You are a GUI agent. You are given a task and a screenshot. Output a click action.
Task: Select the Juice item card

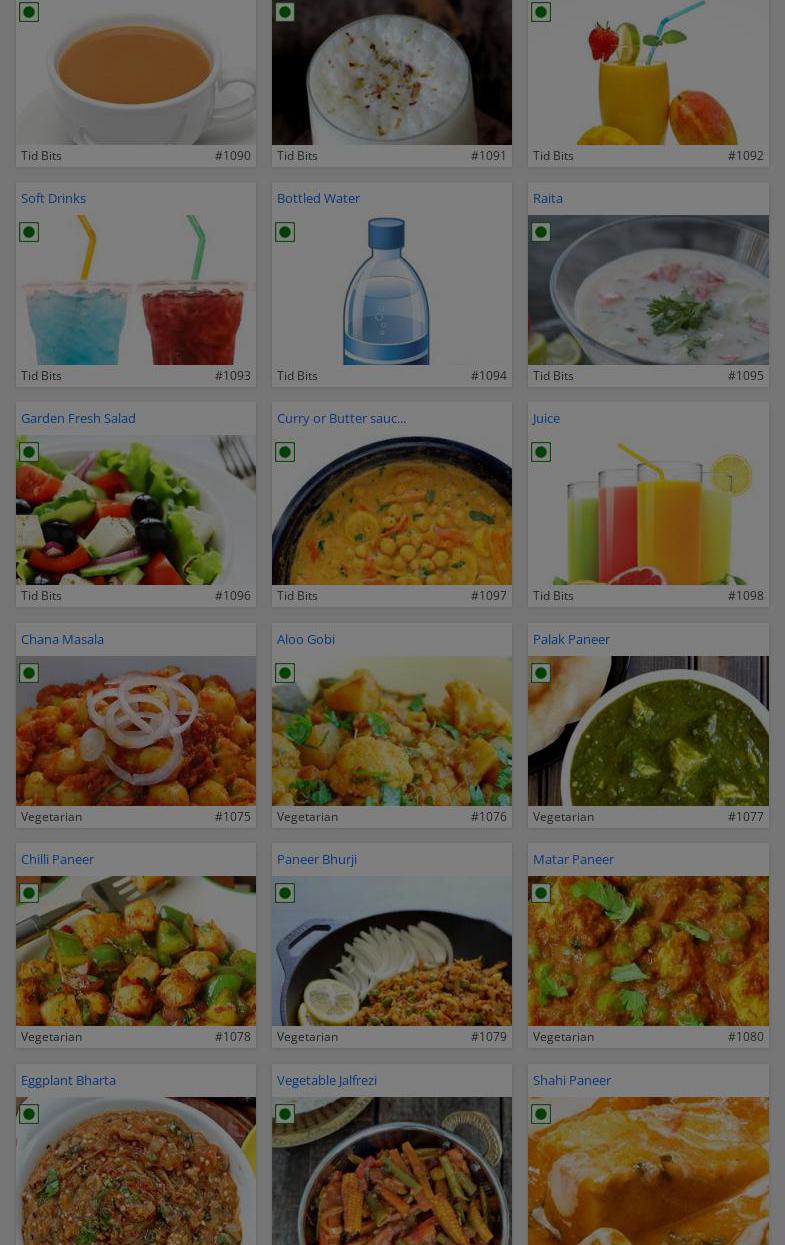pos(648,509)
